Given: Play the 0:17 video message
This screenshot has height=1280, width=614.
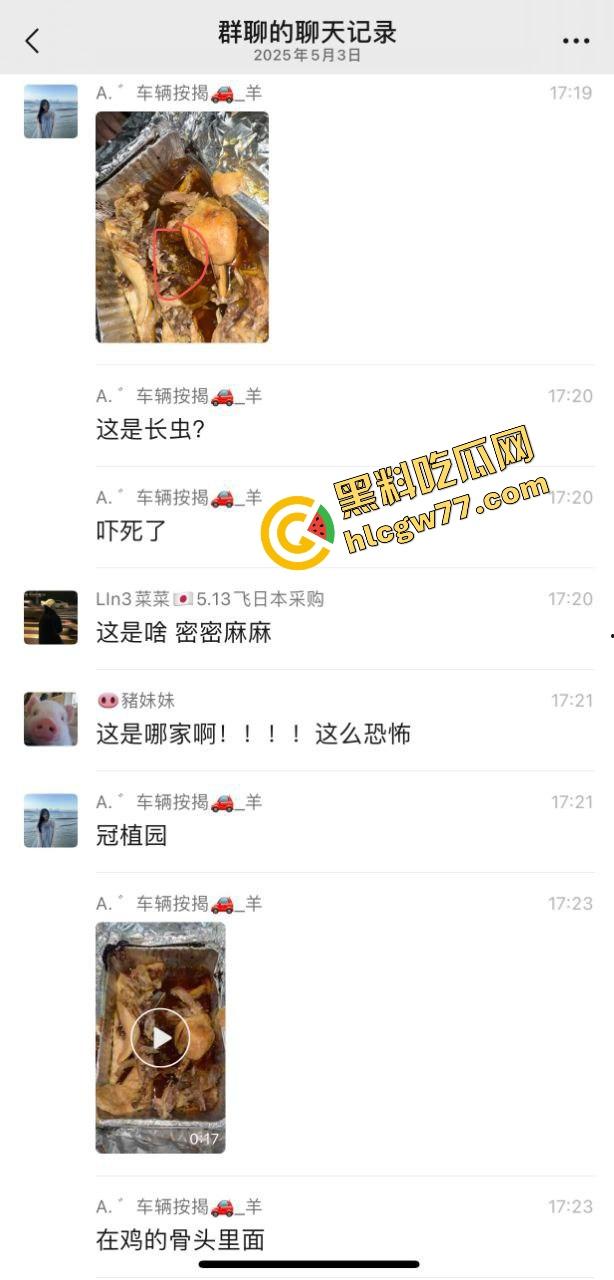Looking at the screenshot, I should [160, 1037].
